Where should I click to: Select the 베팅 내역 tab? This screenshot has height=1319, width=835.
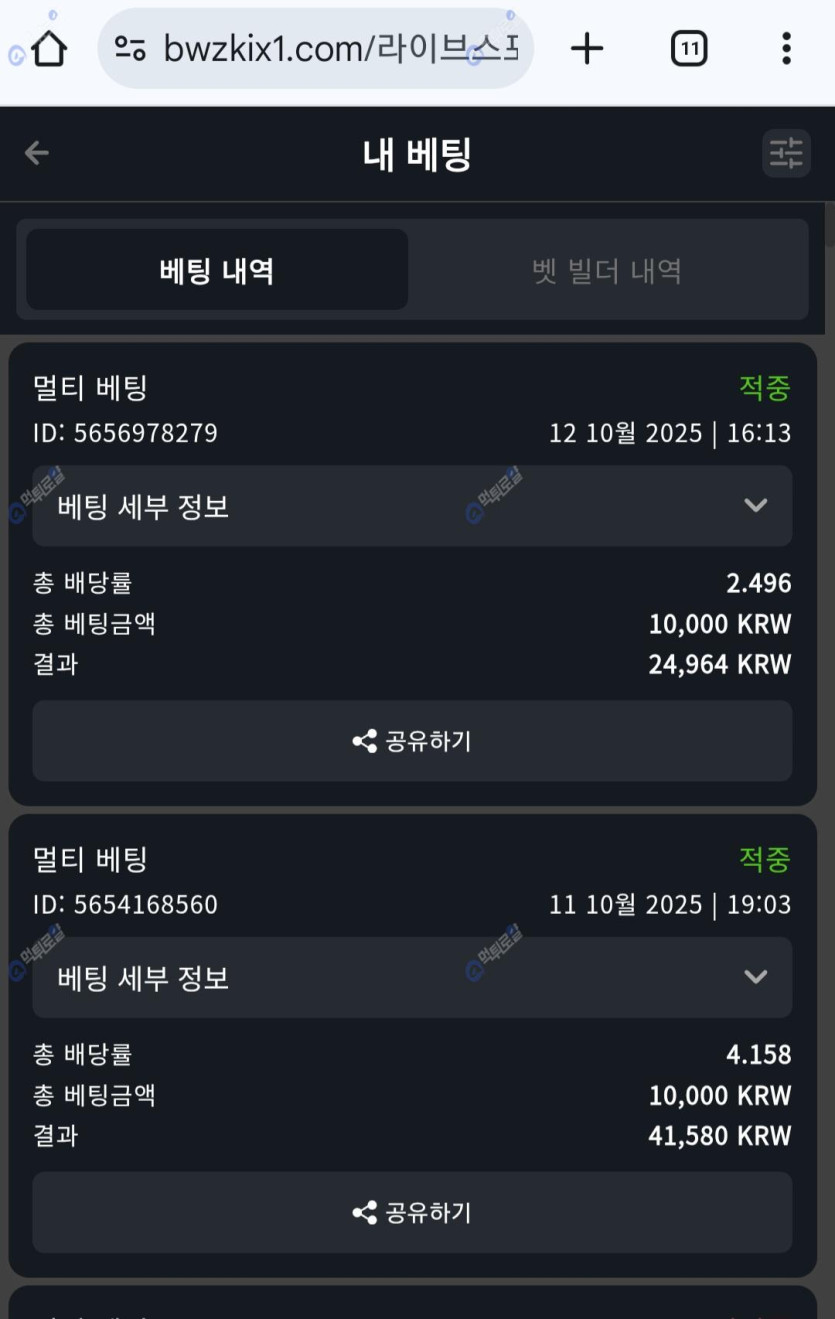[217, 270]
